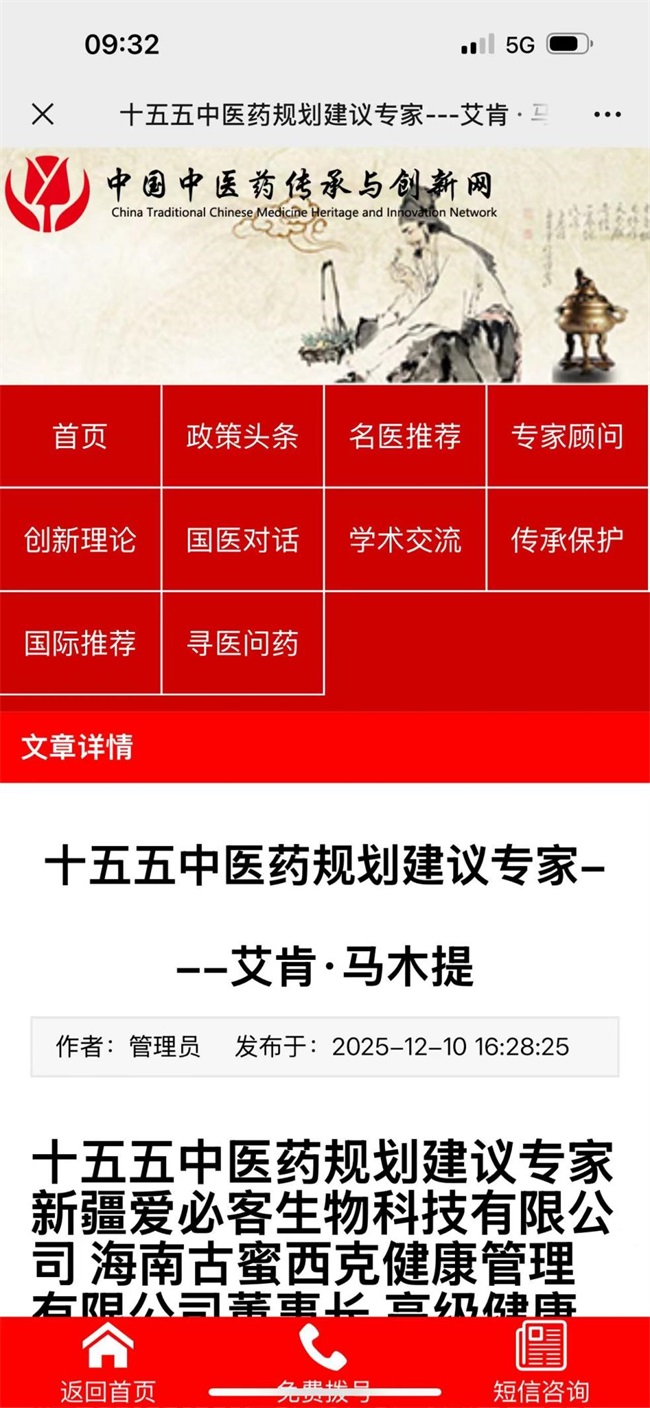
Task: Close the in-app browser page
Action: tap(42, 114)
